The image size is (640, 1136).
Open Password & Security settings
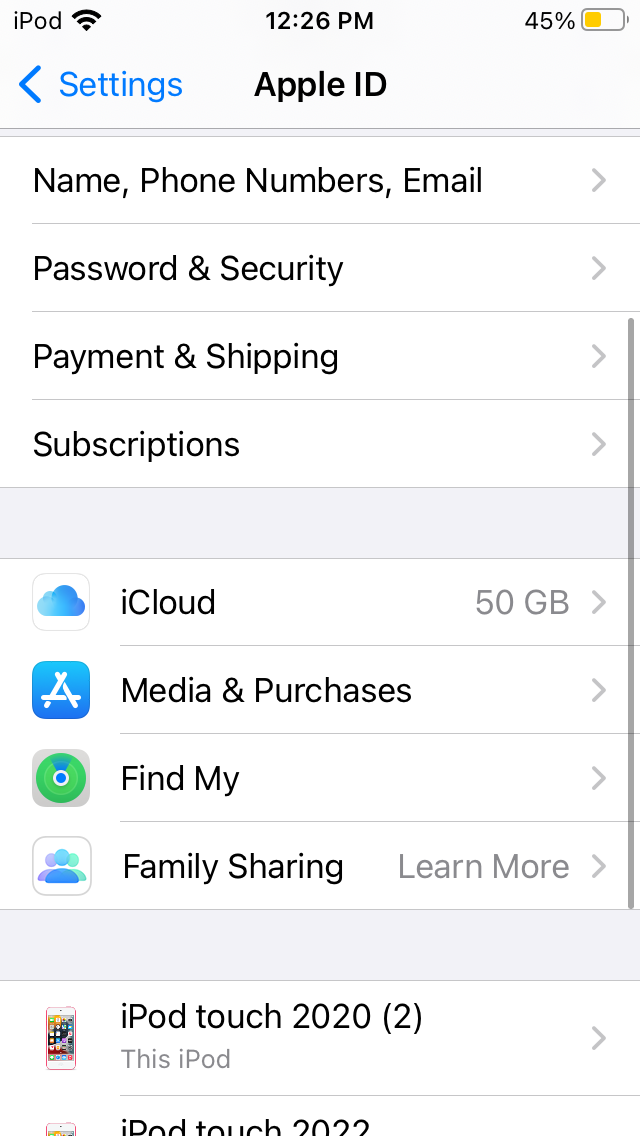[x=320, y=269]
